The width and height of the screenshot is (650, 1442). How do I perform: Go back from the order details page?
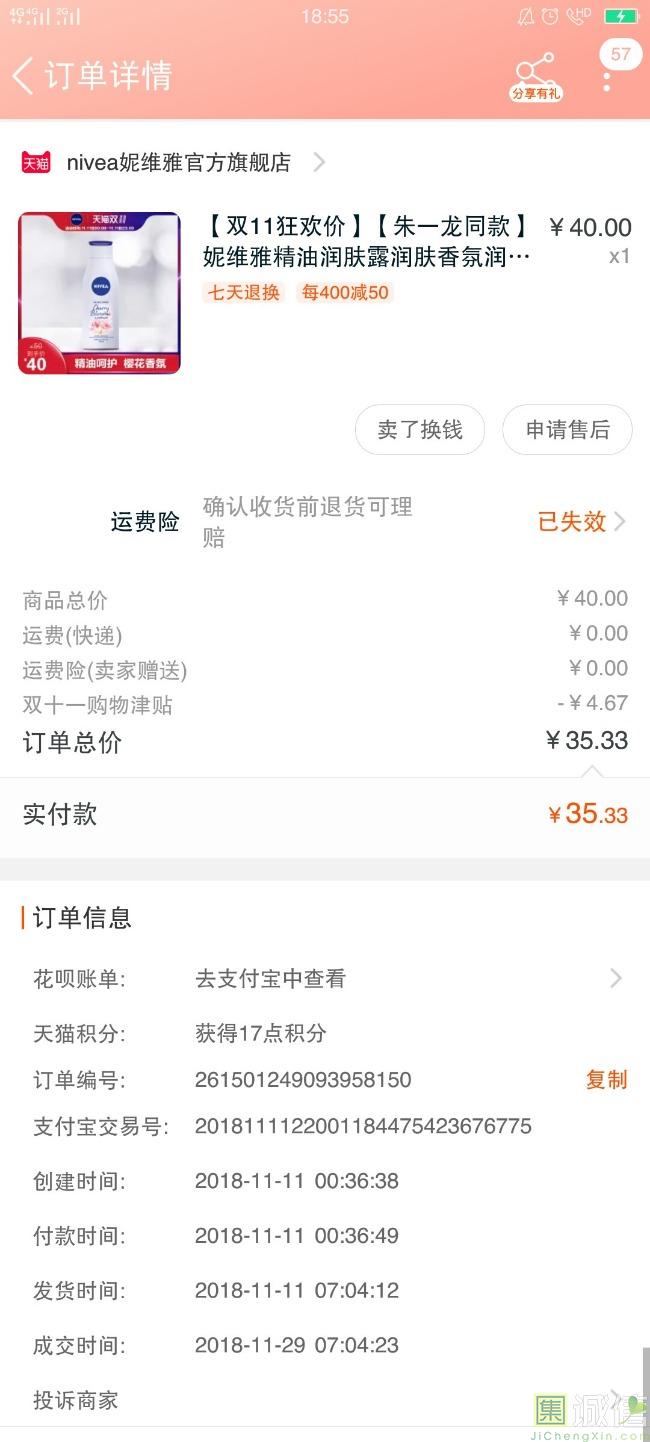pyautogui.click(x=24, y=75)
